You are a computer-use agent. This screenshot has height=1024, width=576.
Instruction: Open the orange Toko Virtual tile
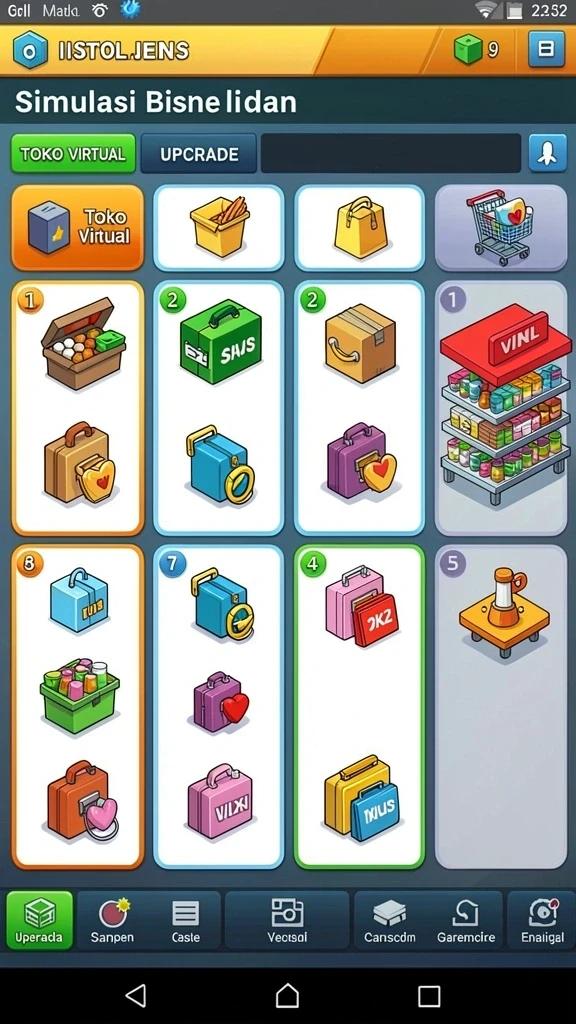point(78,228)
